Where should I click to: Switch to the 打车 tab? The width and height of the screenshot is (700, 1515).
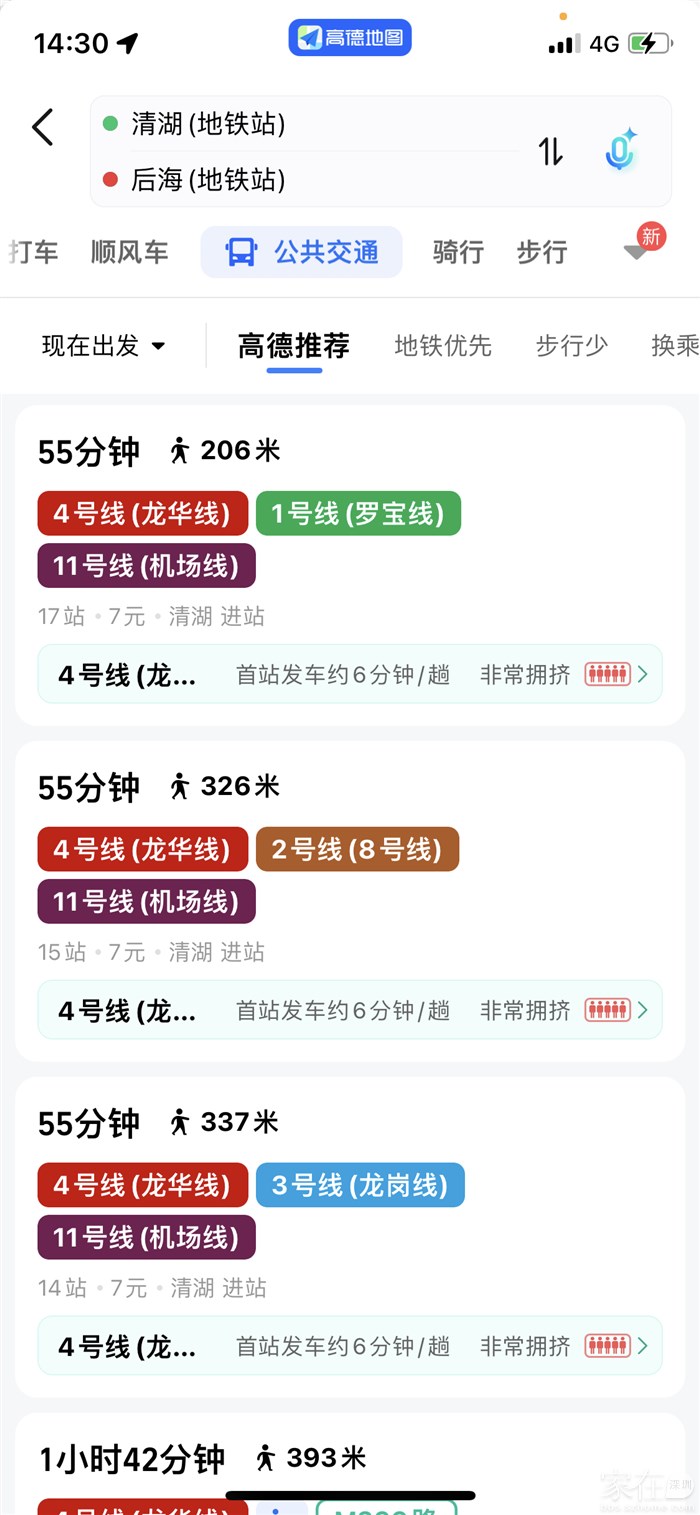[34, 252]
